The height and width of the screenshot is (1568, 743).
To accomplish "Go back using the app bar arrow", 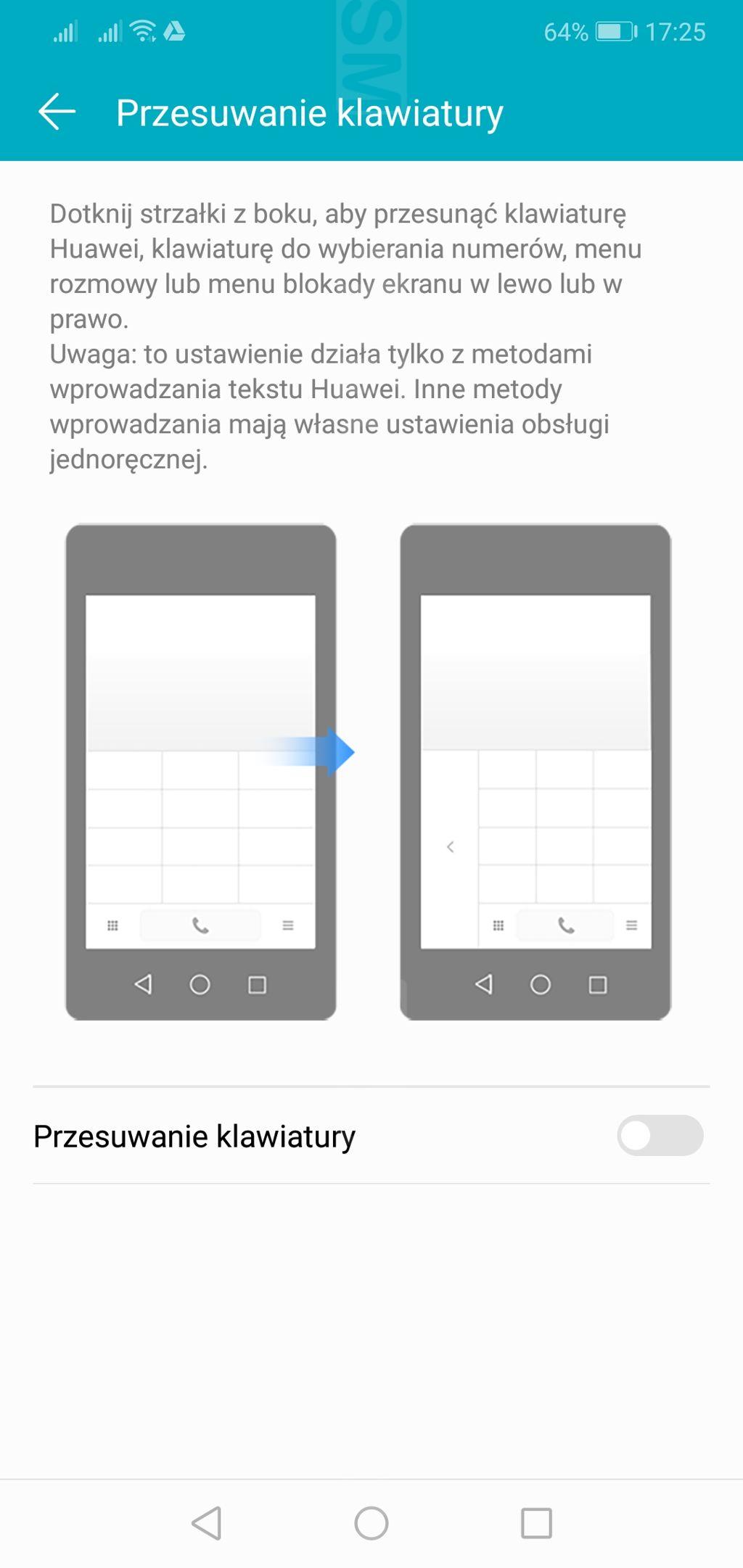I will 57,112.
